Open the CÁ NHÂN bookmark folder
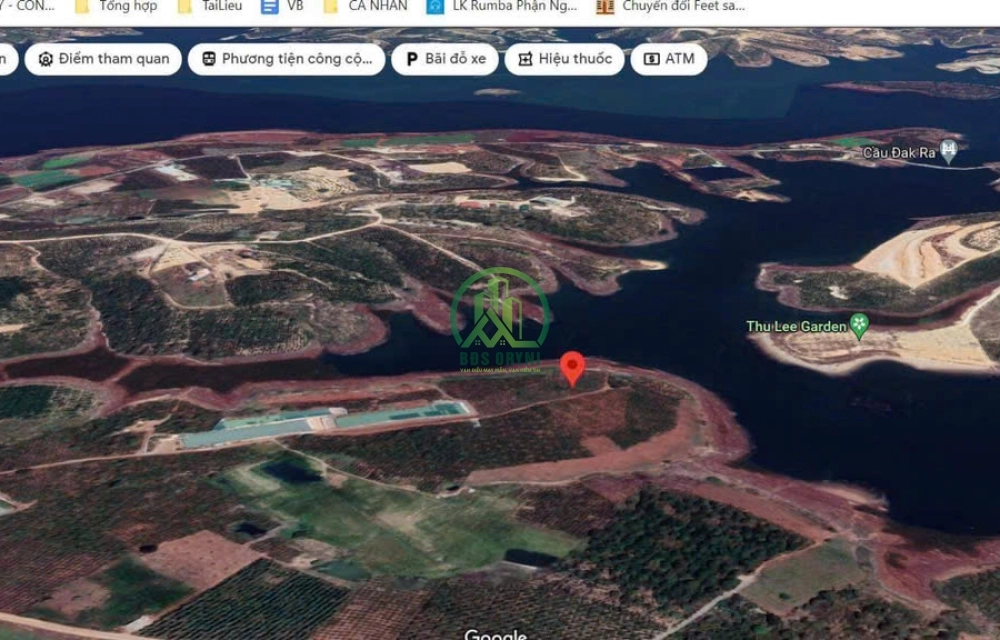Viewport: 1000px width, 640px height. 366,6
